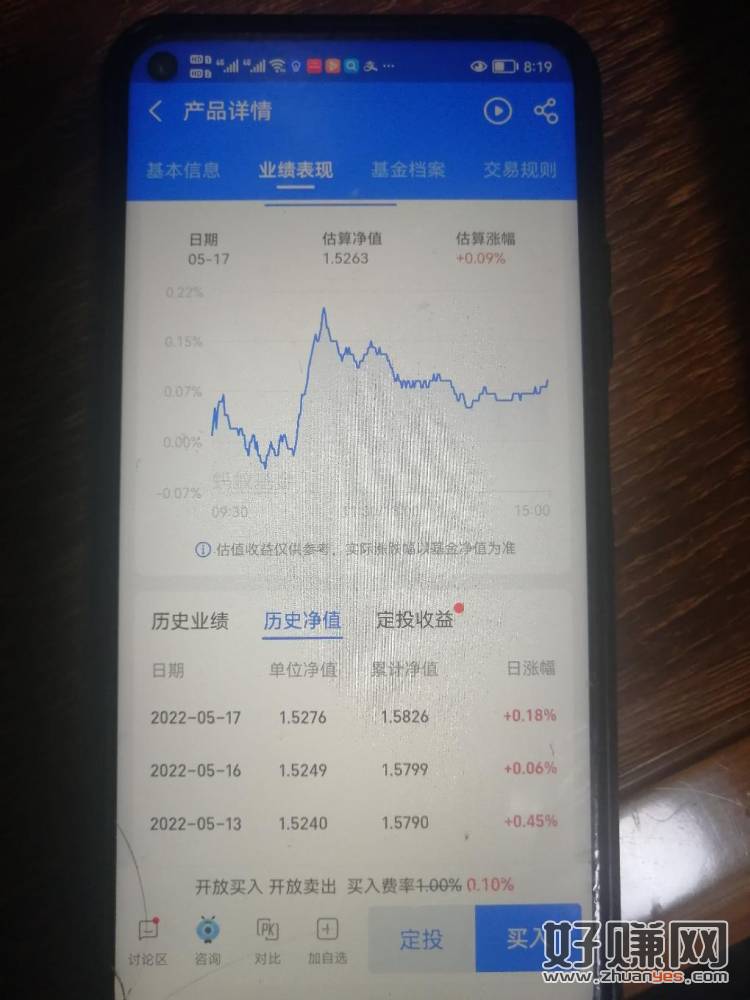Show the 历史业绩 section
750x1000 pixels.
click(x=190, y=621)
